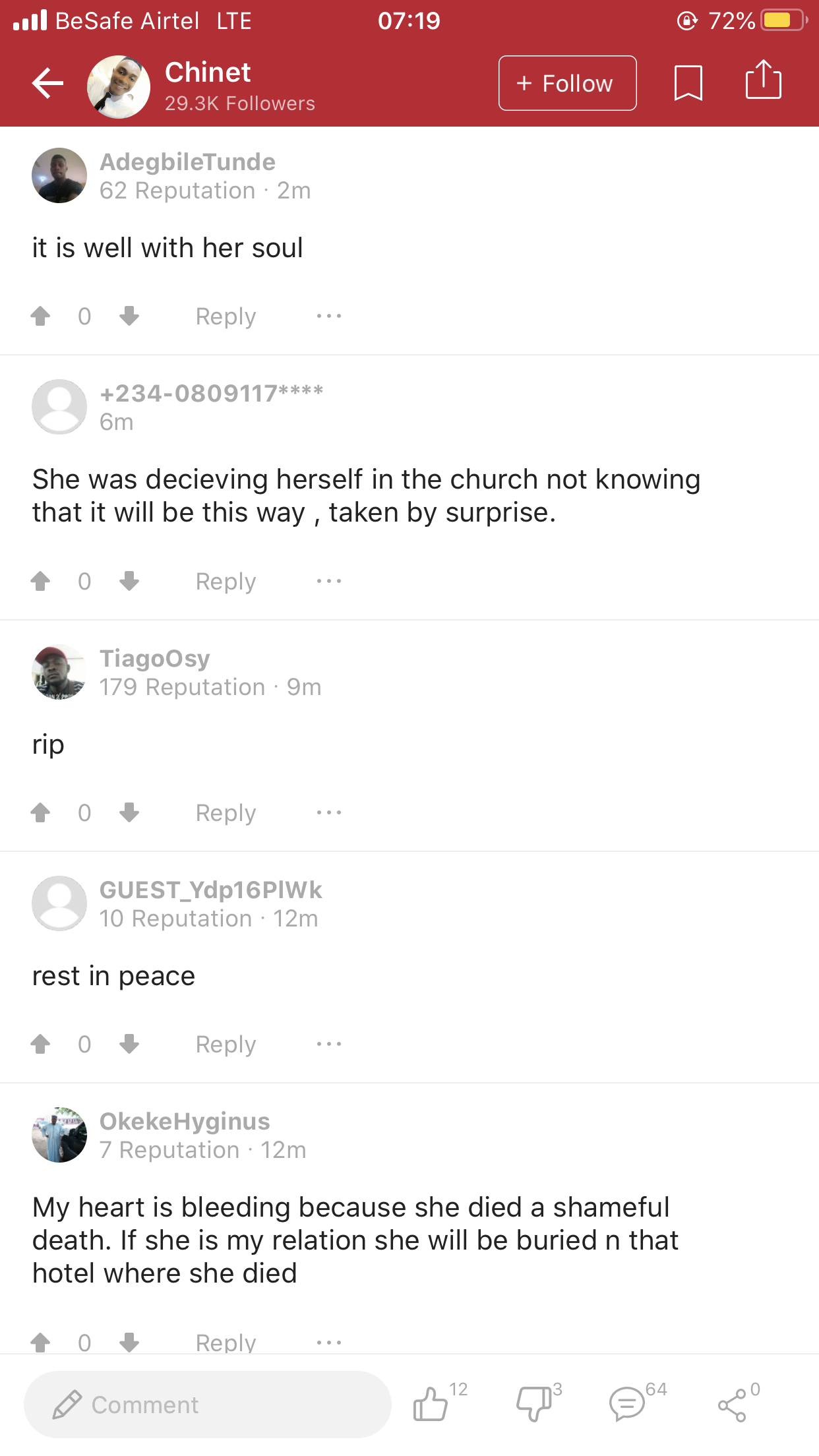Screen dimensions: 819x1456
Task: Open the 64 comments bubble
Action: (627, 1404)
